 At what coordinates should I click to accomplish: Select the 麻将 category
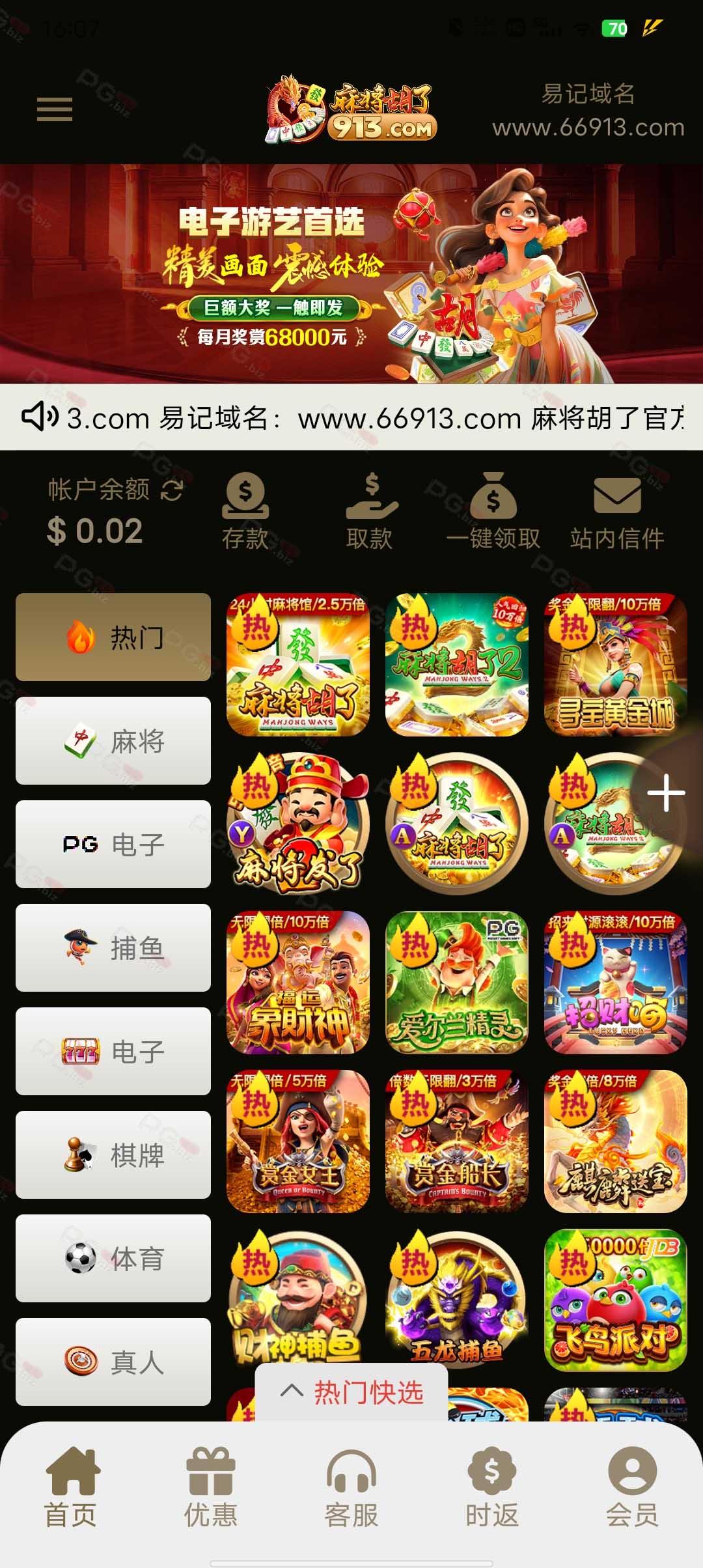pyautogui.click(x=113, y=741)
